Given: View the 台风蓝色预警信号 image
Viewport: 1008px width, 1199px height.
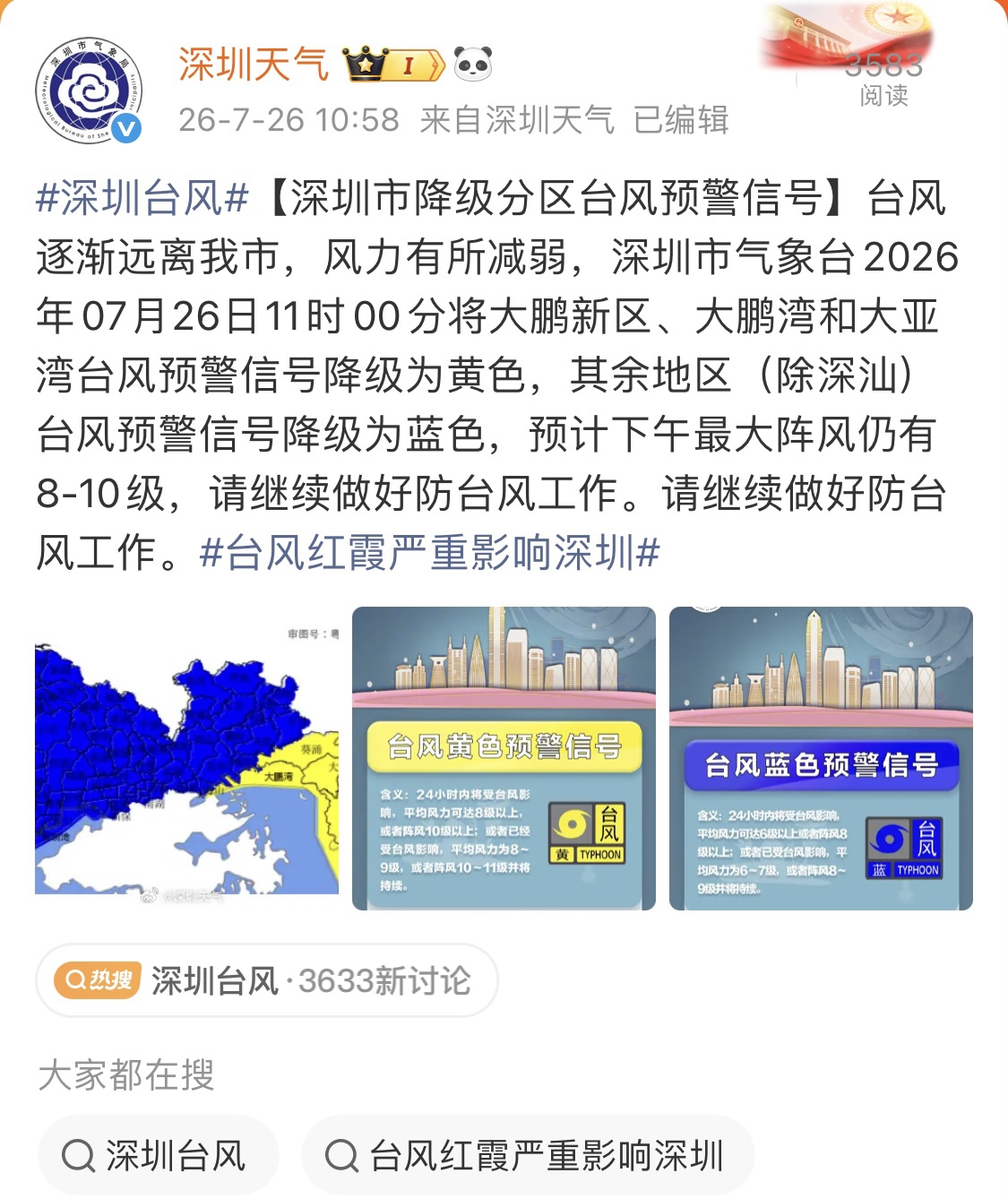Looking at the screenshot, I should 821,758.
